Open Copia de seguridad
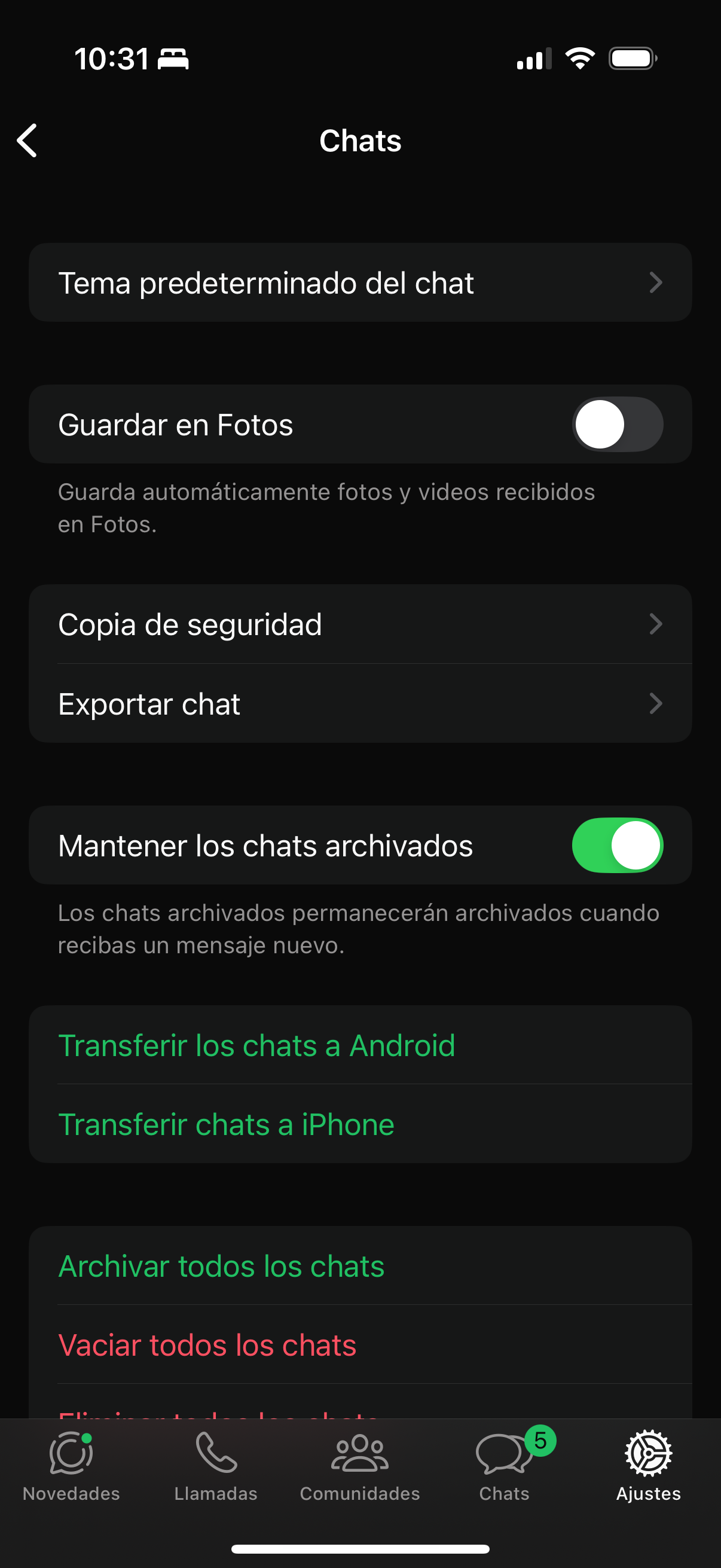Screen dimensions: 721x1568 (360, 624)
